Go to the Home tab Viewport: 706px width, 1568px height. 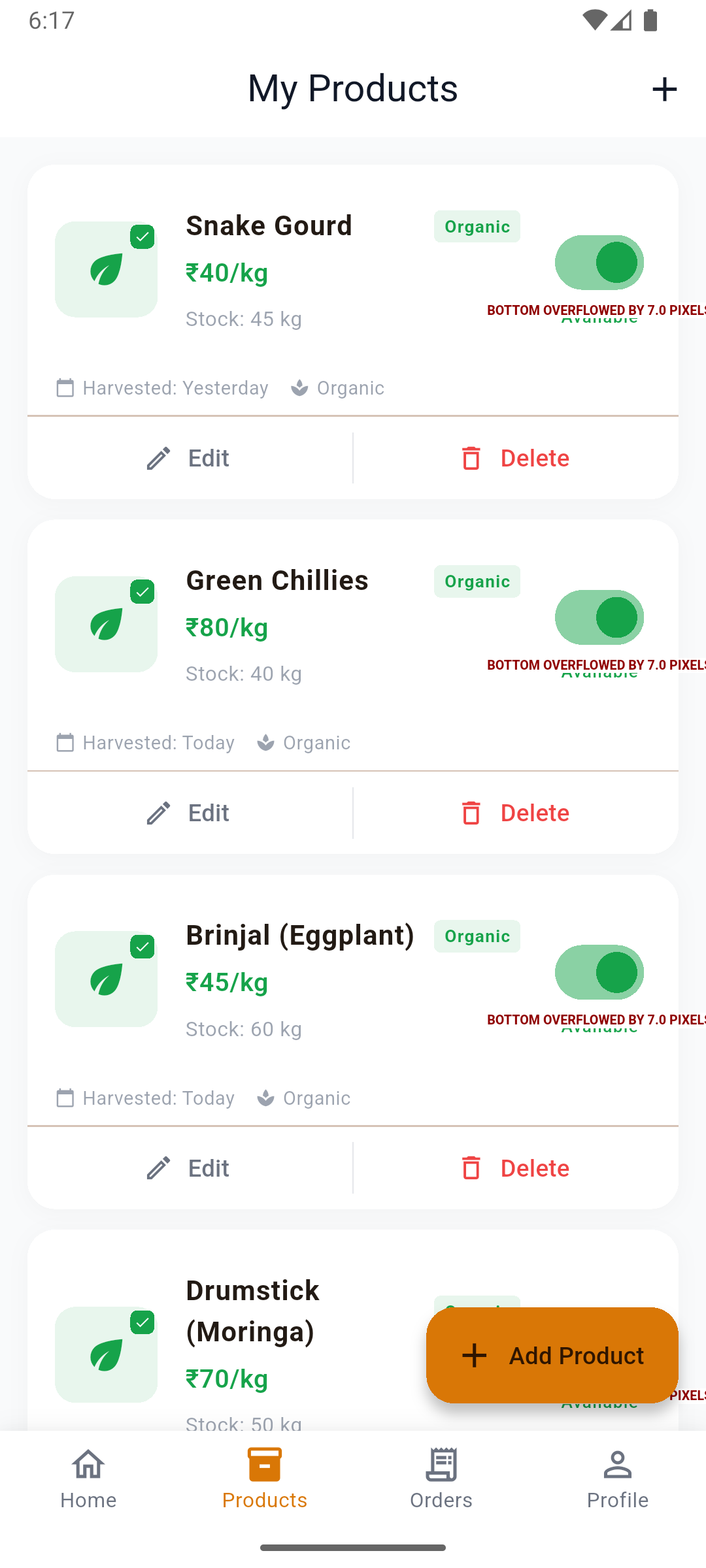(88, 1479)
